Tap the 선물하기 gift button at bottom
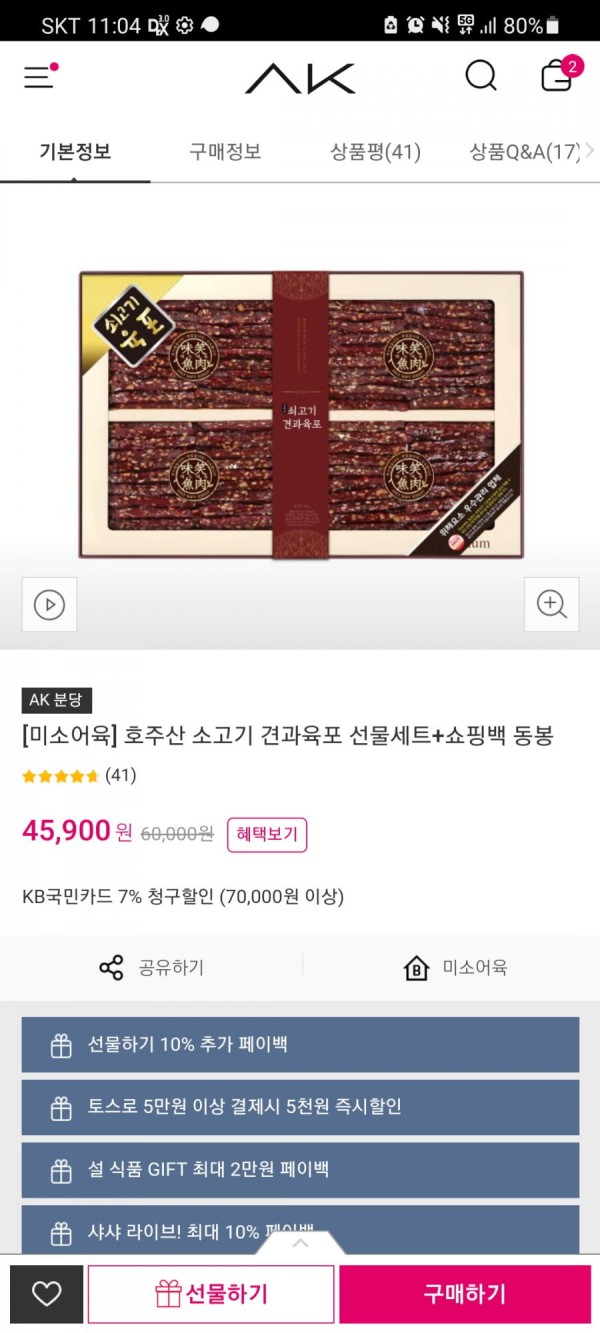Screen dimensions: 600x1333 [211, 1294]
